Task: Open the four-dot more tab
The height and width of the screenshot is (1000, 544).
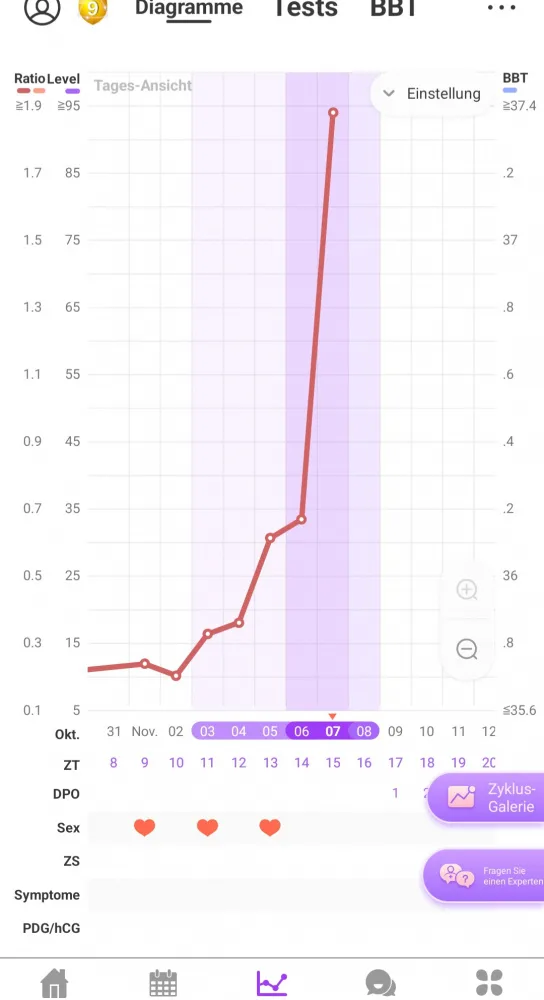Action: [489, 983]
